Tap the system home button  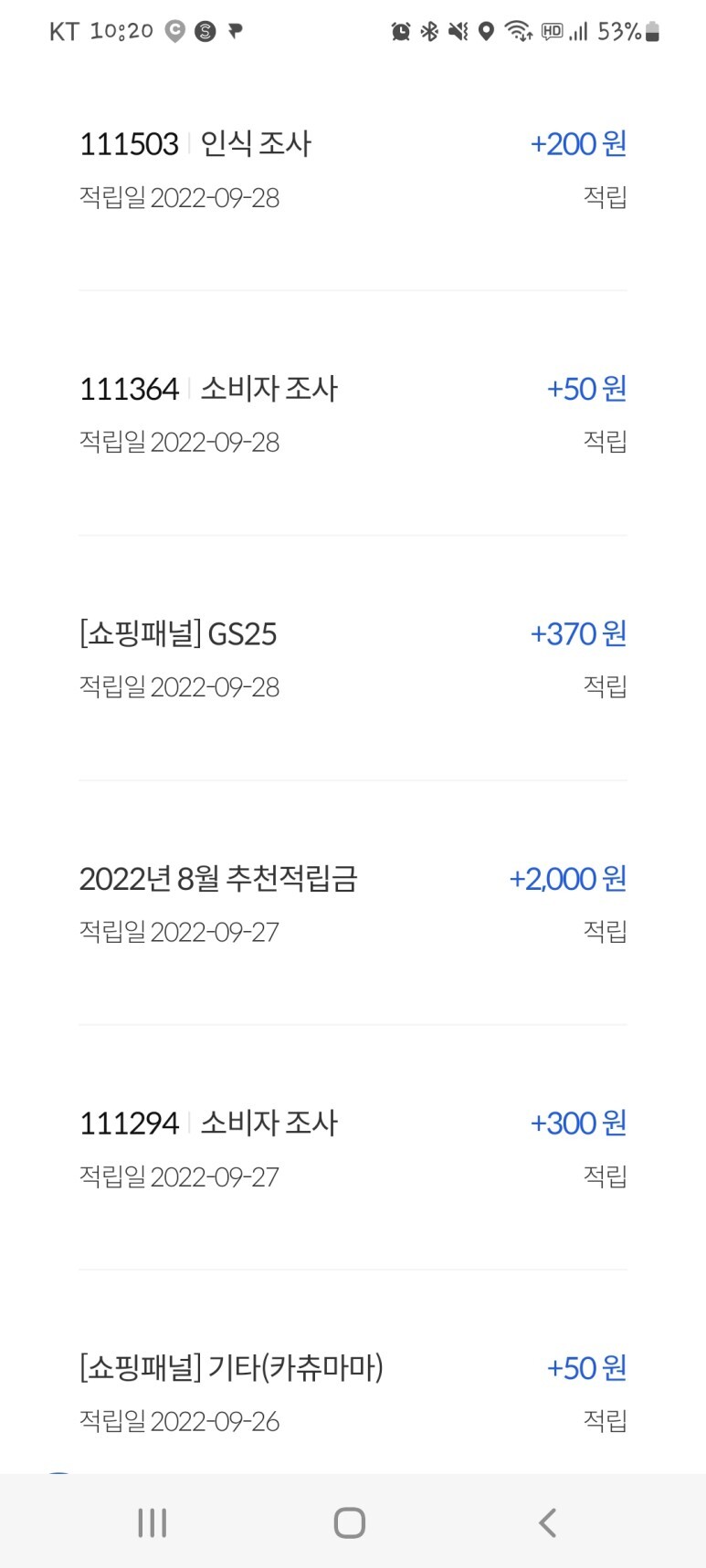pyautogui.click(x=350, y=1522)
